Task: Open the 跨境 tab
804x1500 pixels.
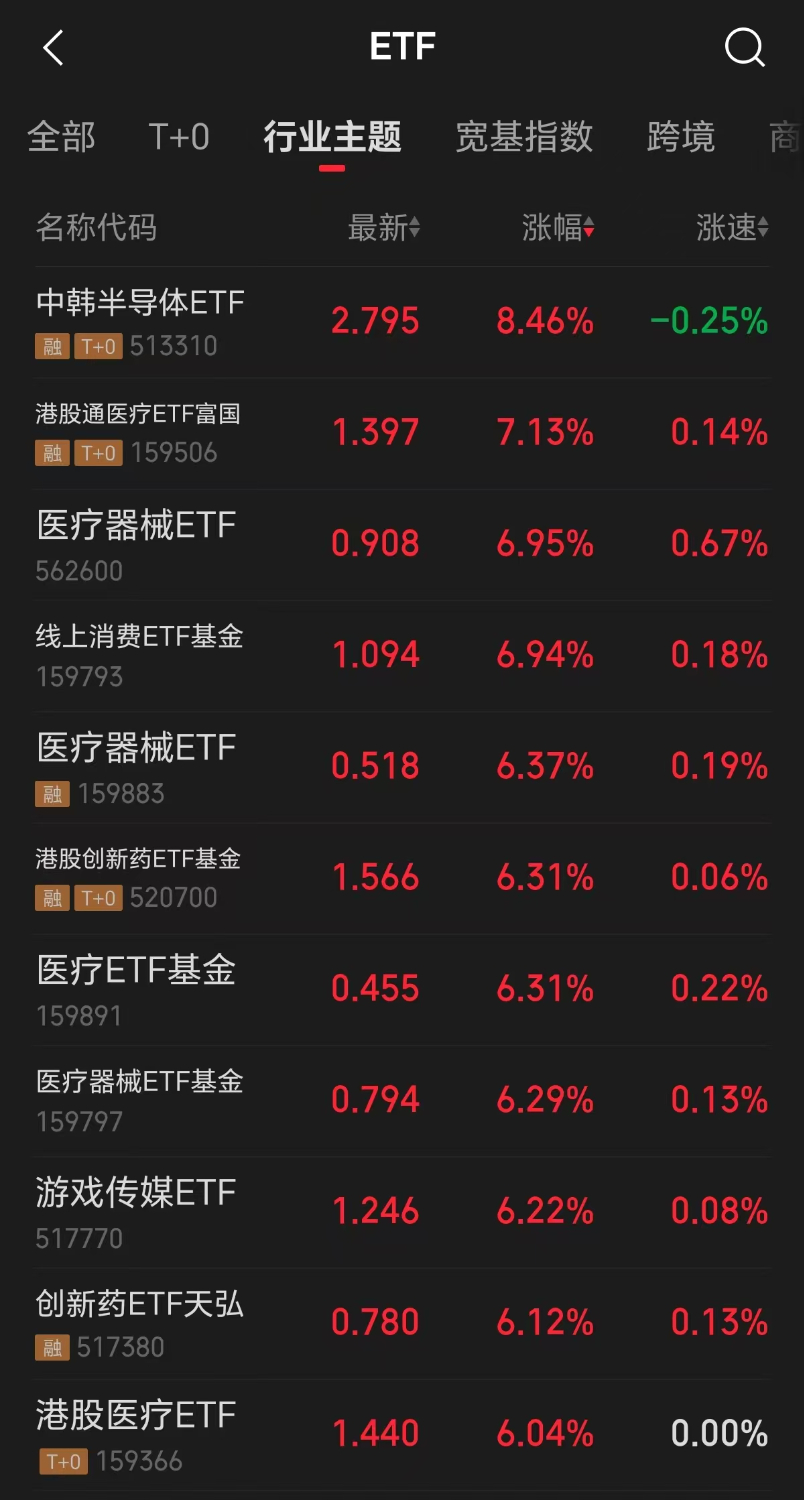Action: pyautogui.click(x=681, y=137)
